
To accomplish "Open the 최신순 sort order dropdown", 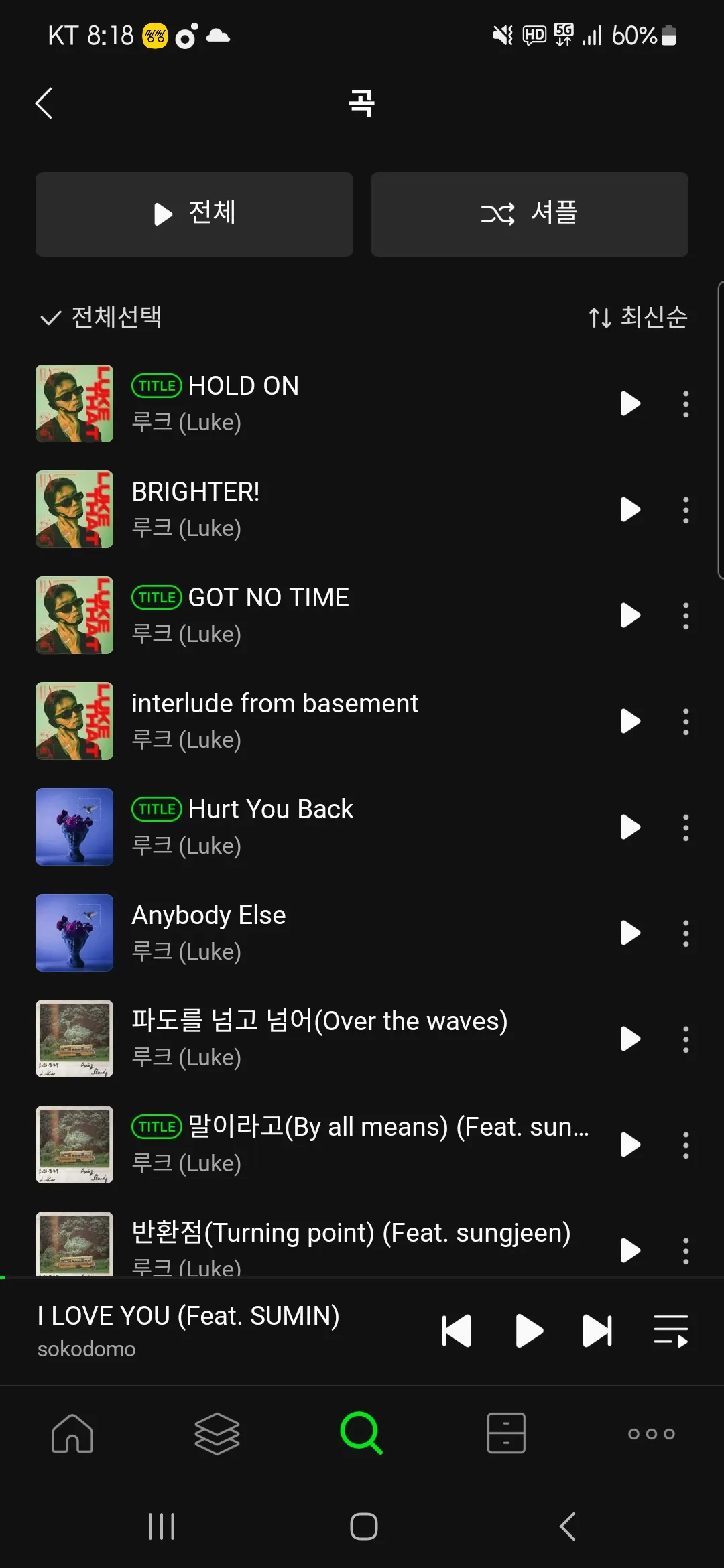I will [x=637, y=318].
